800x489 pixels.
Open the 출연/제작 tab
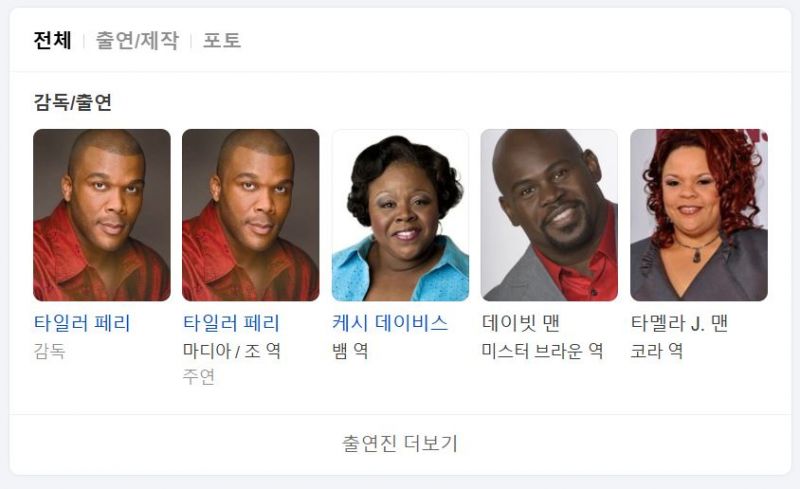tap(137, 41)
